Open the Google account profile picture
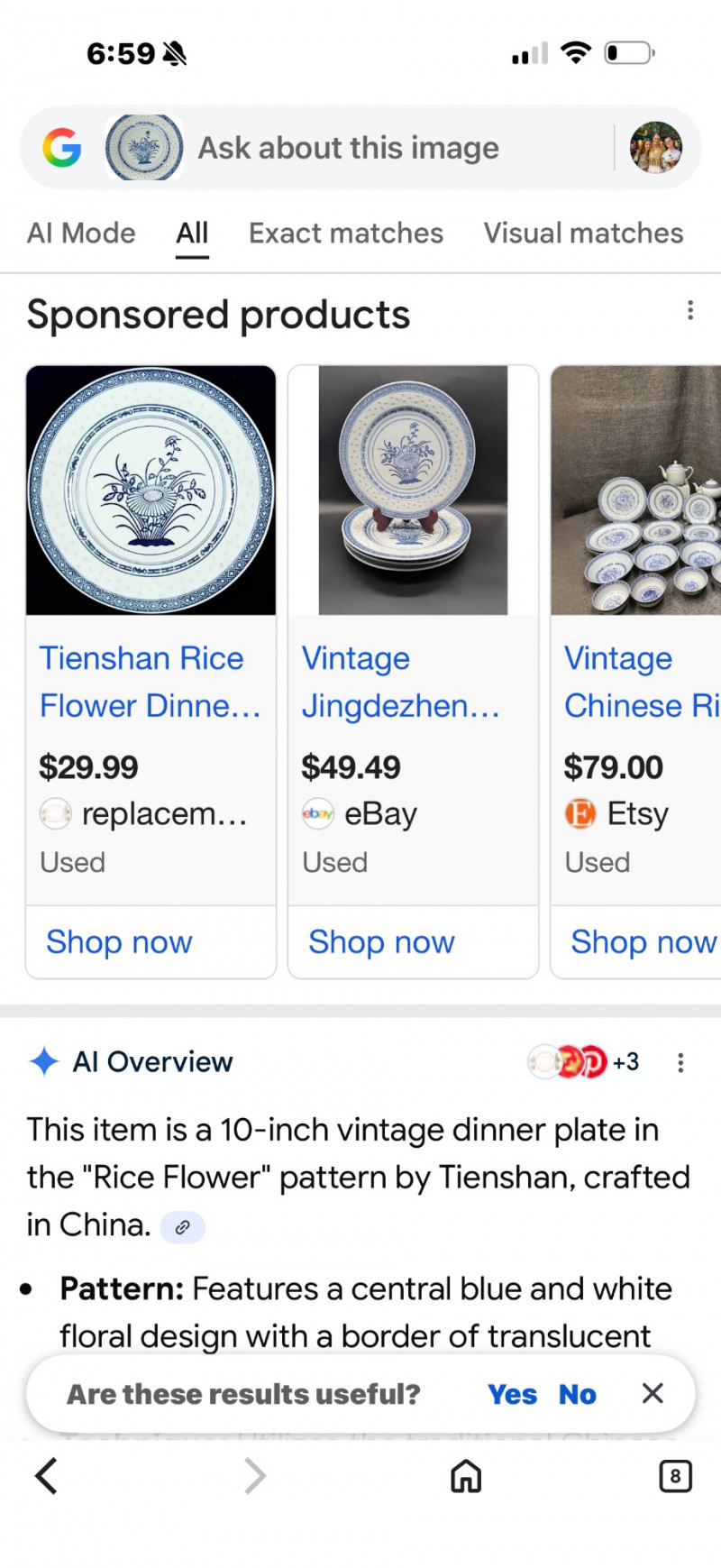This screenshot has height=1568, width=721. [x=655, y=148]
